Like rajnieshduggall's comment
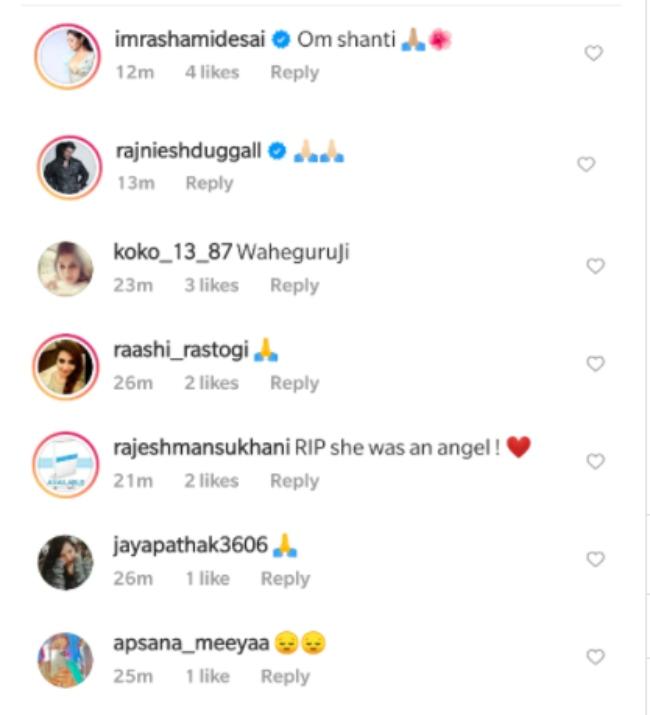 coord(586,164)
